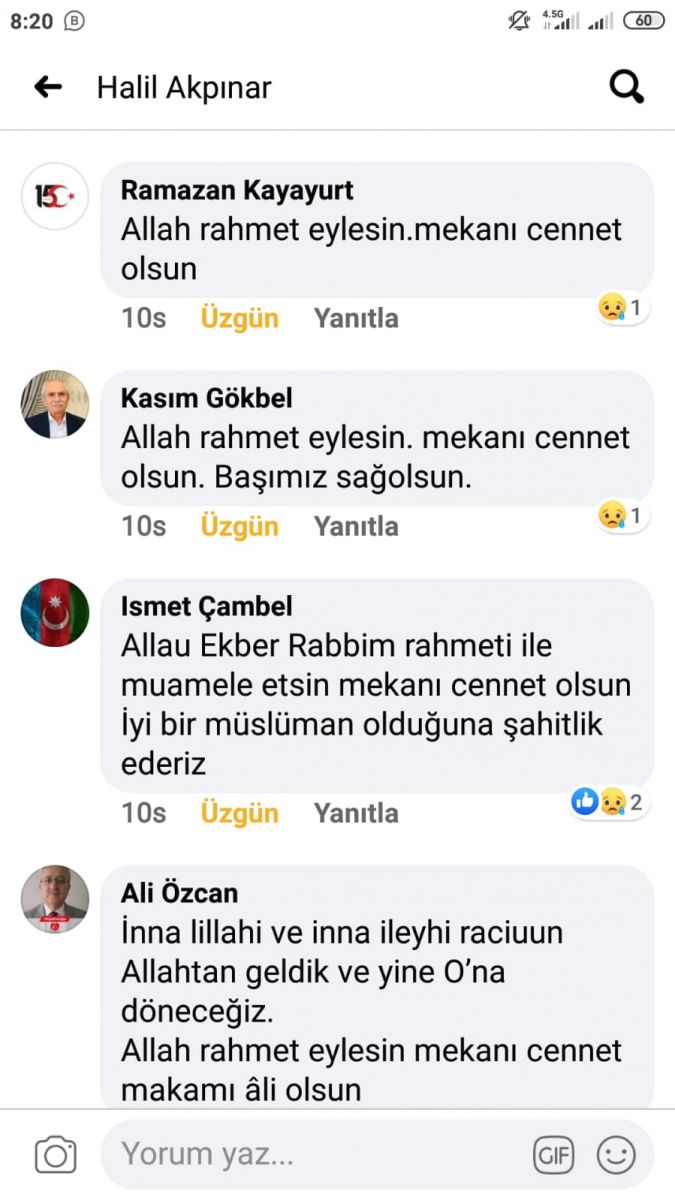The height and width of the screenshot is (1200, 675).
Task: Focus the Yorum yaz comment field
Action: (x=310, y=1155)
